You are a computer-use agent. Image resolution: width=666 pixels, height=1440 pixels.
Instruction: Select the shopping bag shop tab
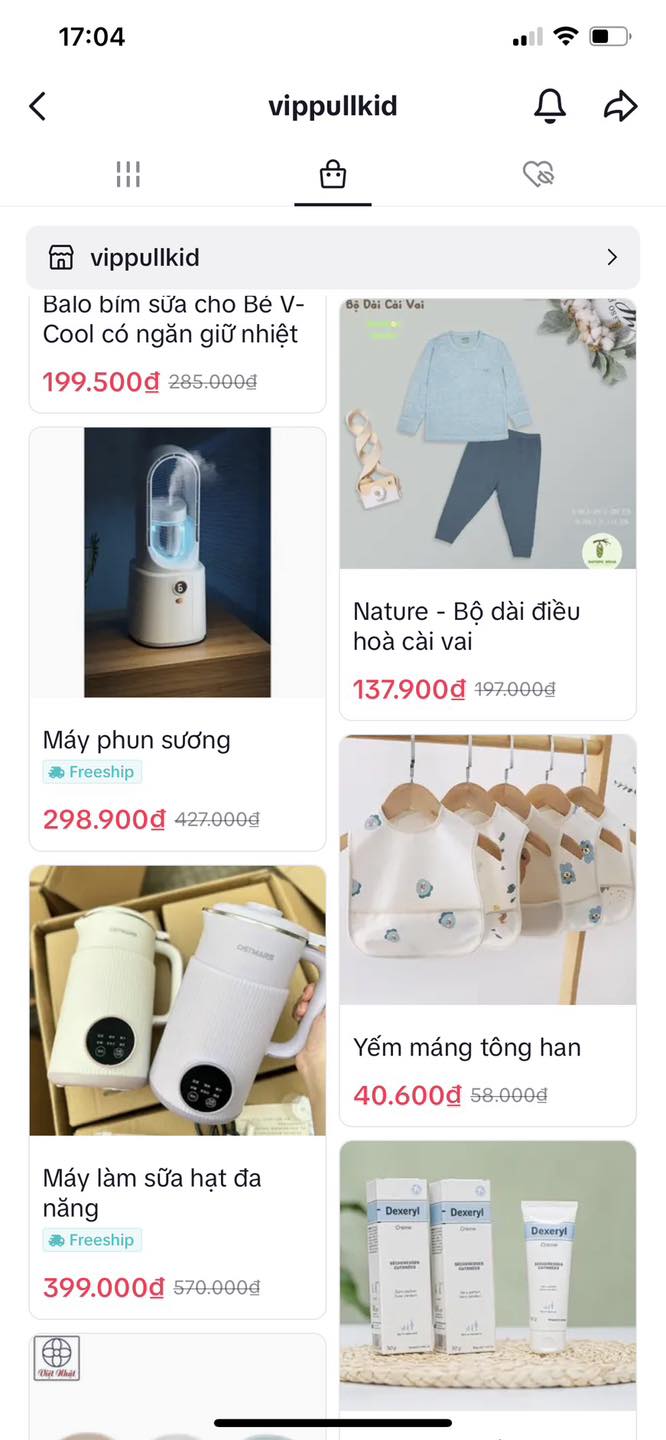[332, 176]
